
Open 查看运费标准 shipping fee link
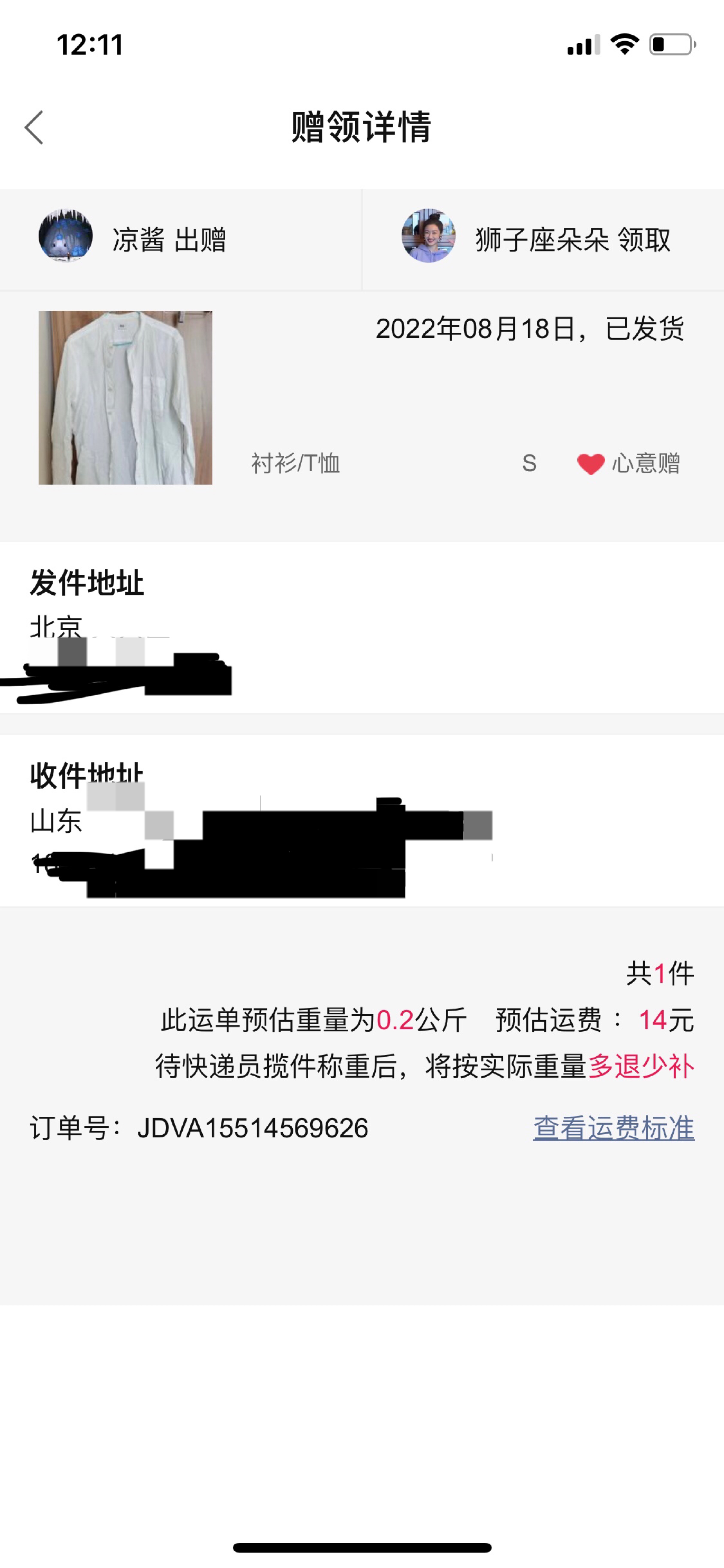point(613,1128)
